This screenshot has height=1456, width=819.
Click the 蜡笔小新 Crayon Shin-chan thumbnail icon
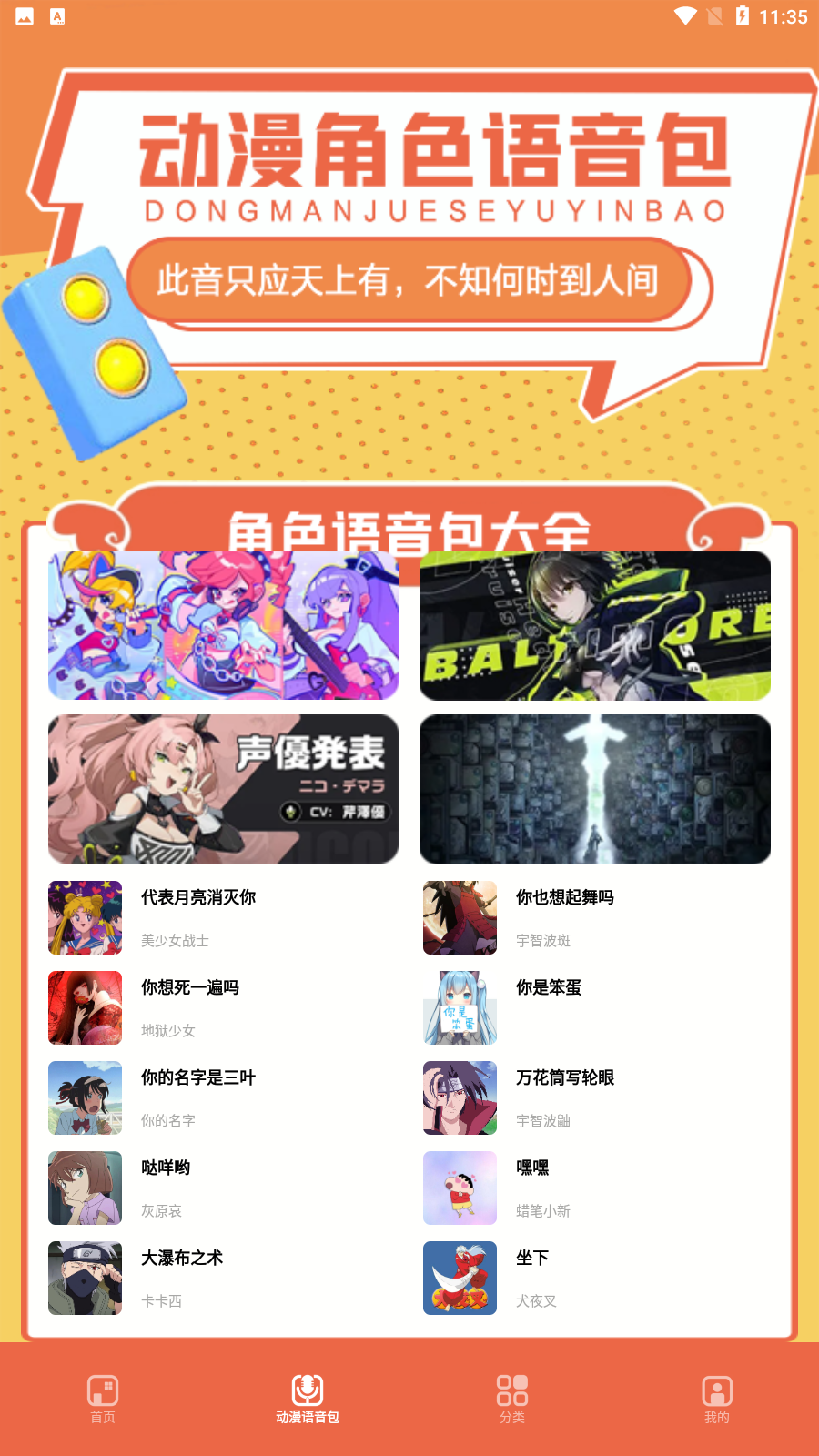tap(460, 1188)
